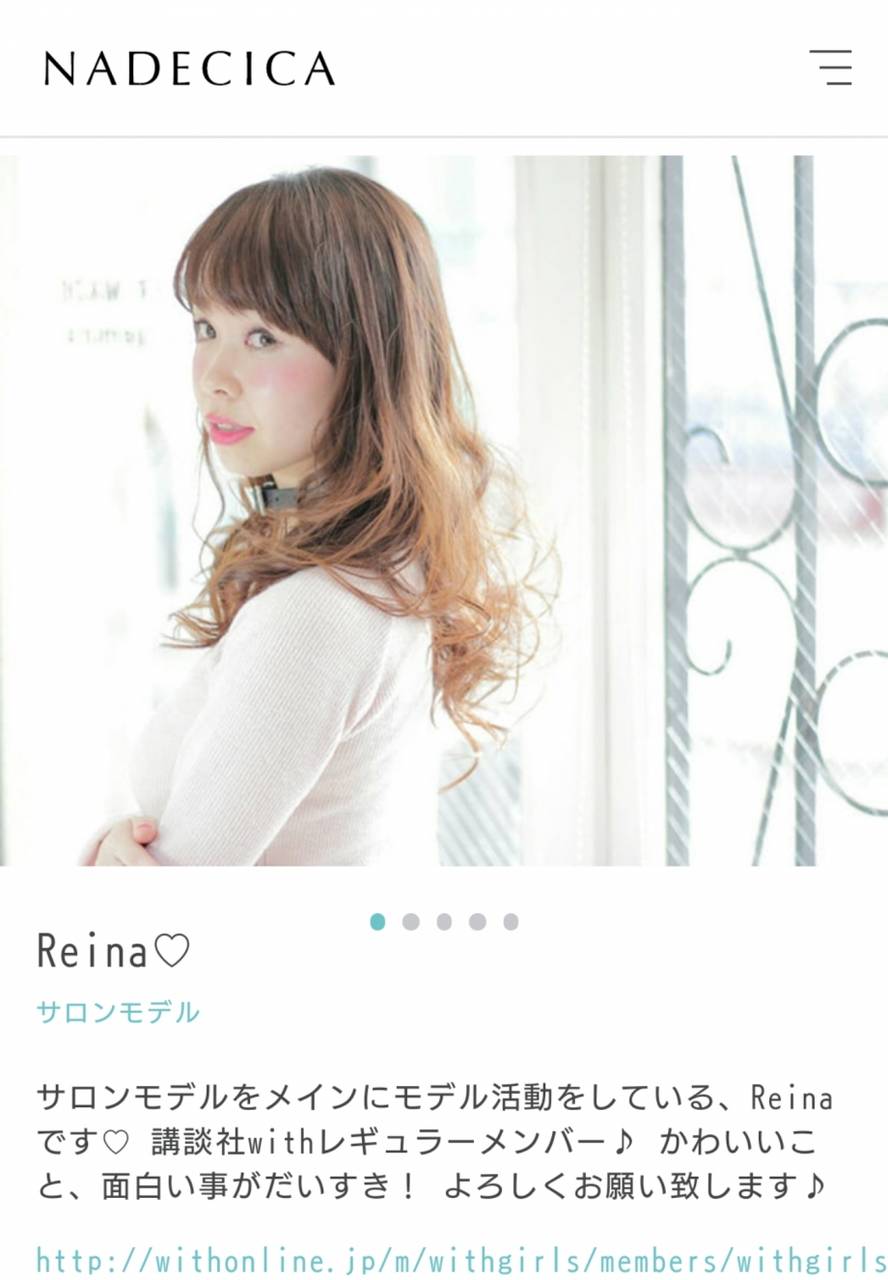Go to the fourth carousel page dot
The width and height of the screenshot is (888, 1280).
[x=478, y=922]
